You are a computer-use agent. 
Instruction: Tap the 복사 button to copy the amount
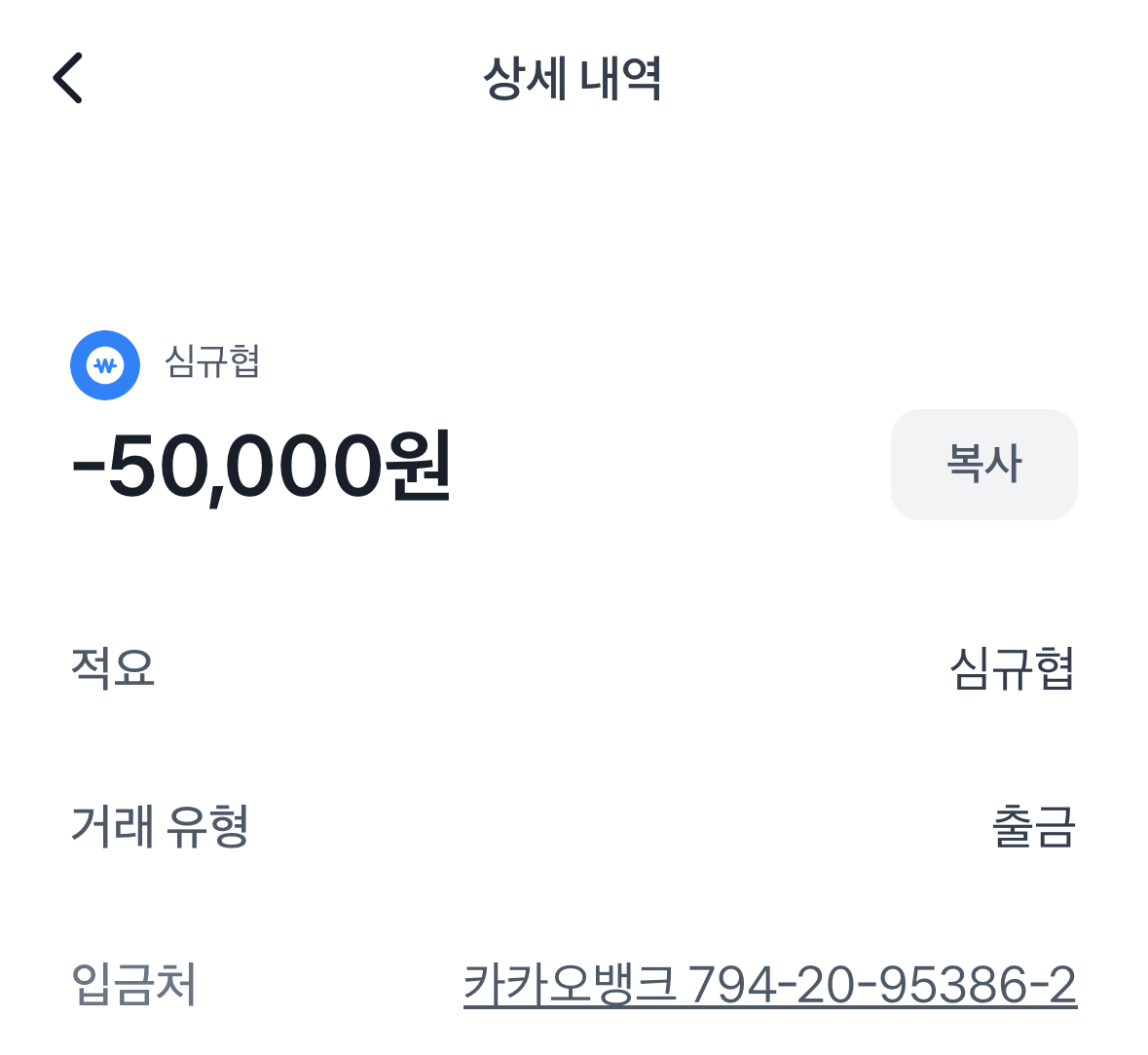983,464
